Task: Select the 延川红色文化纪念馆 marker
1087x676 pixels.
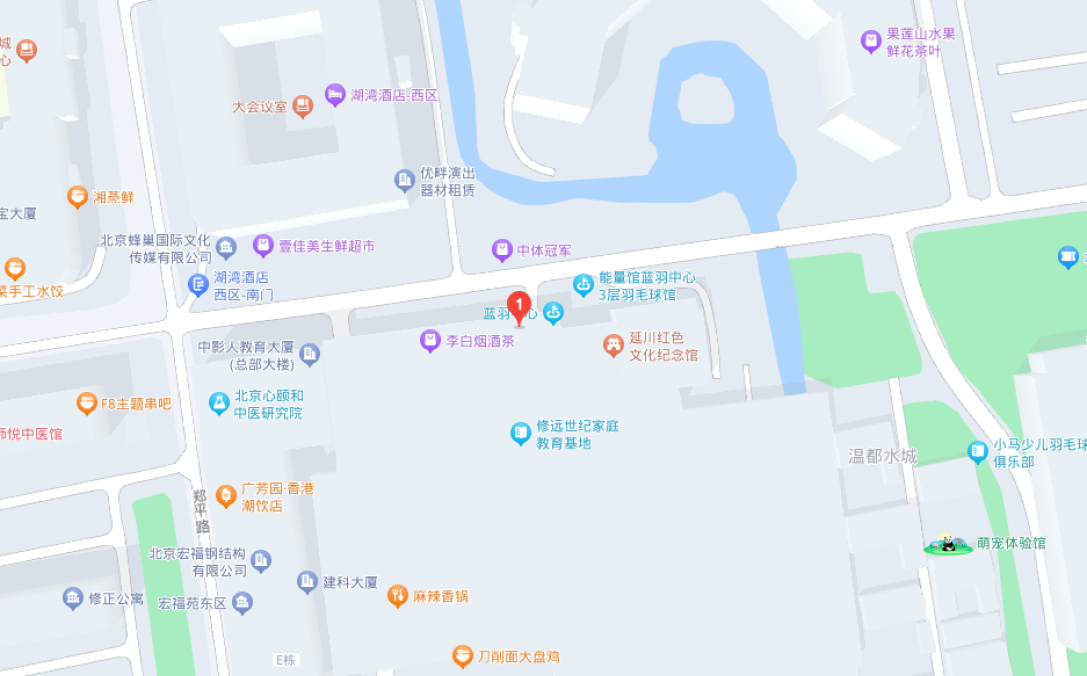Action: tap(613, 346)
